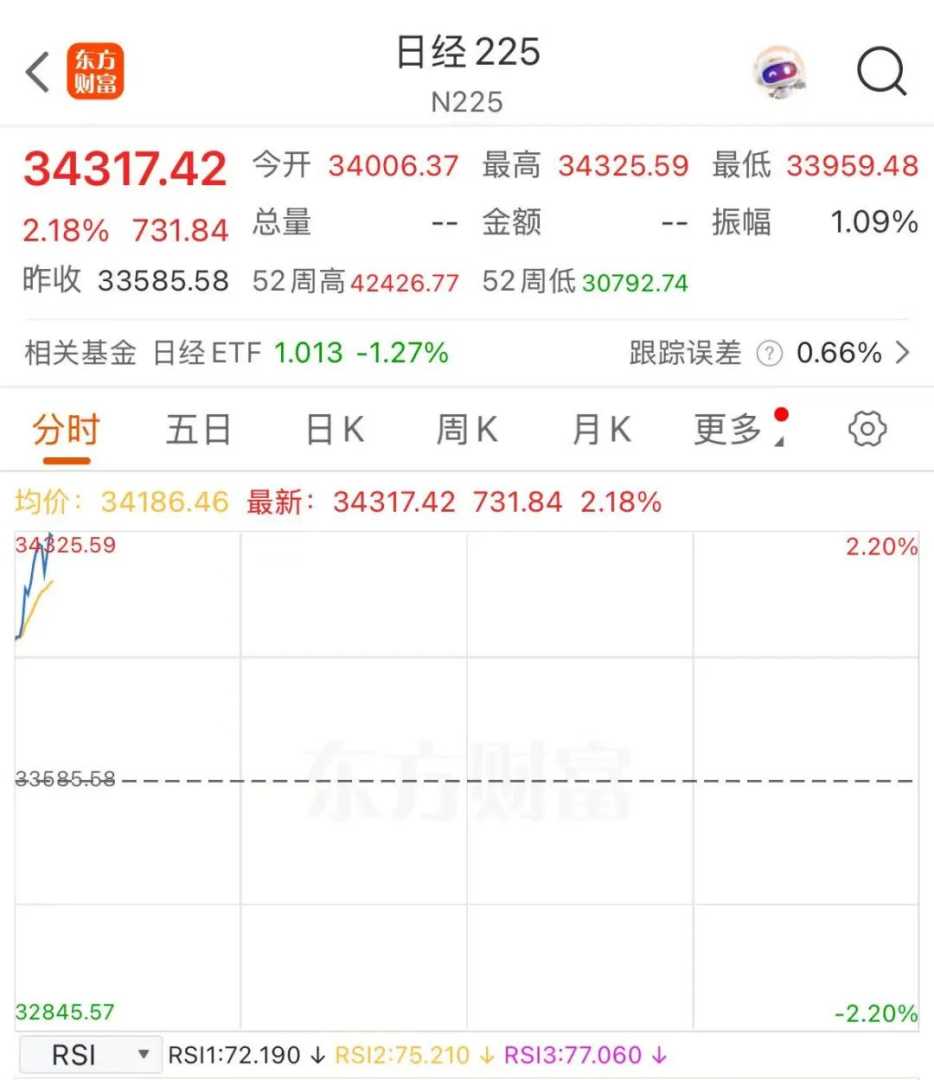Switch to the 日K chart tab
The image size is (934, 1080).
click(x=334, y=430)
